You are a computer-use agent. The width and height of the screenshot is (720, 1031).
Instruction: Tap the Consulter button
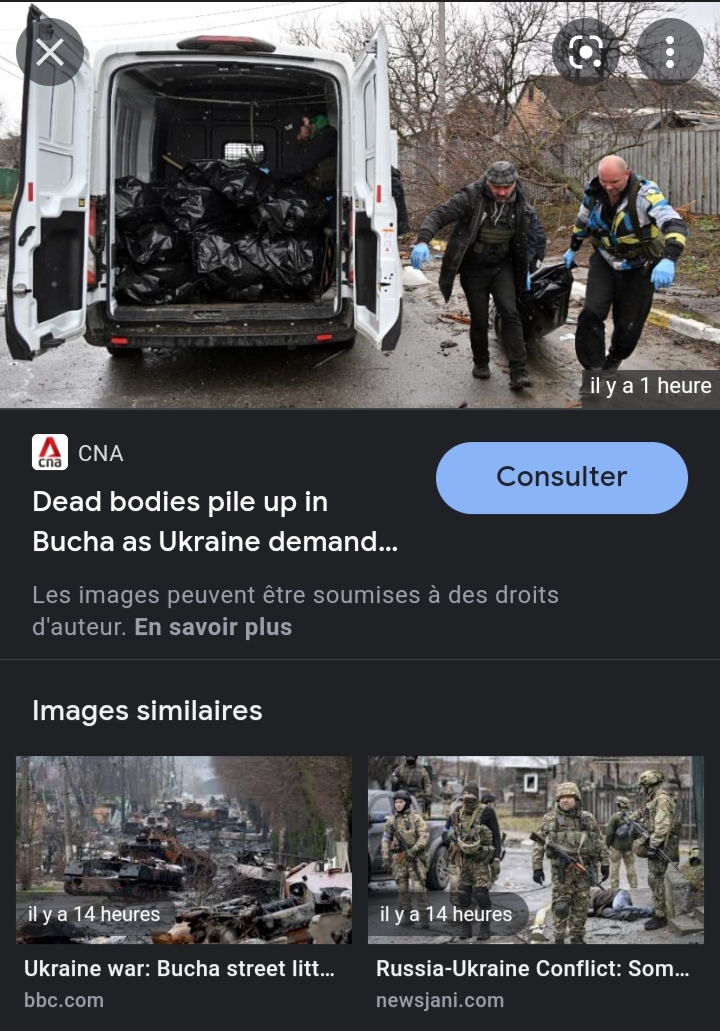(x=561, y=478)
